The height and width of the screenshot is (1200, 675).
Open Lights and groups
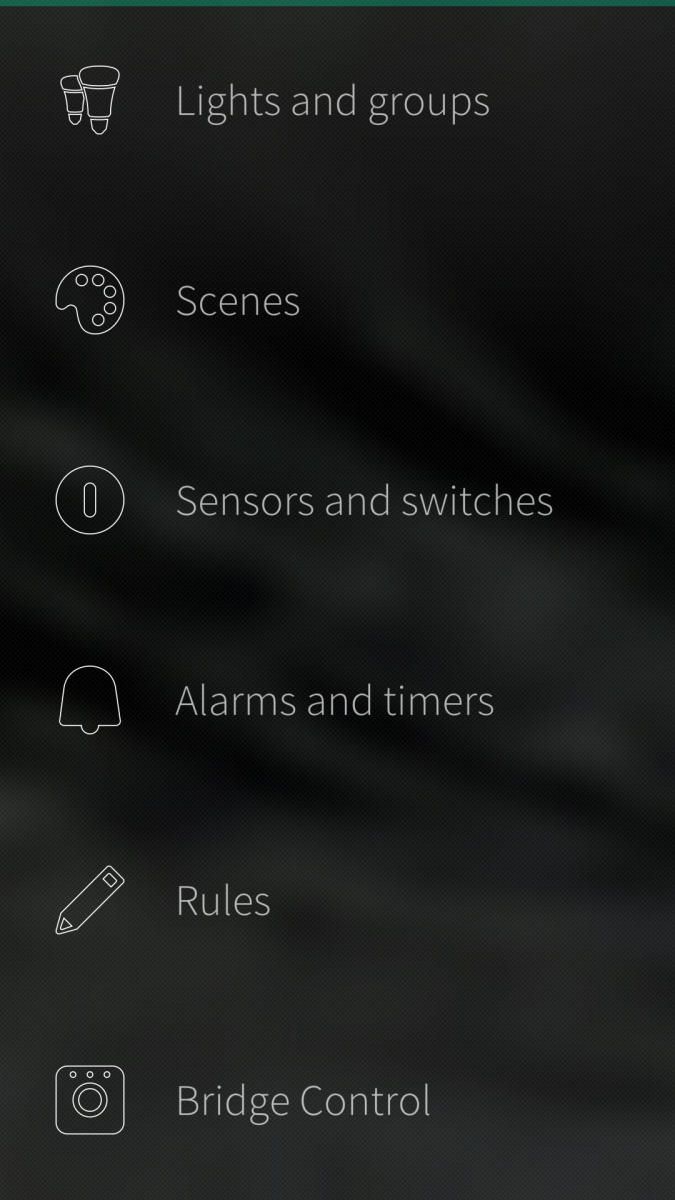point(332,101)
